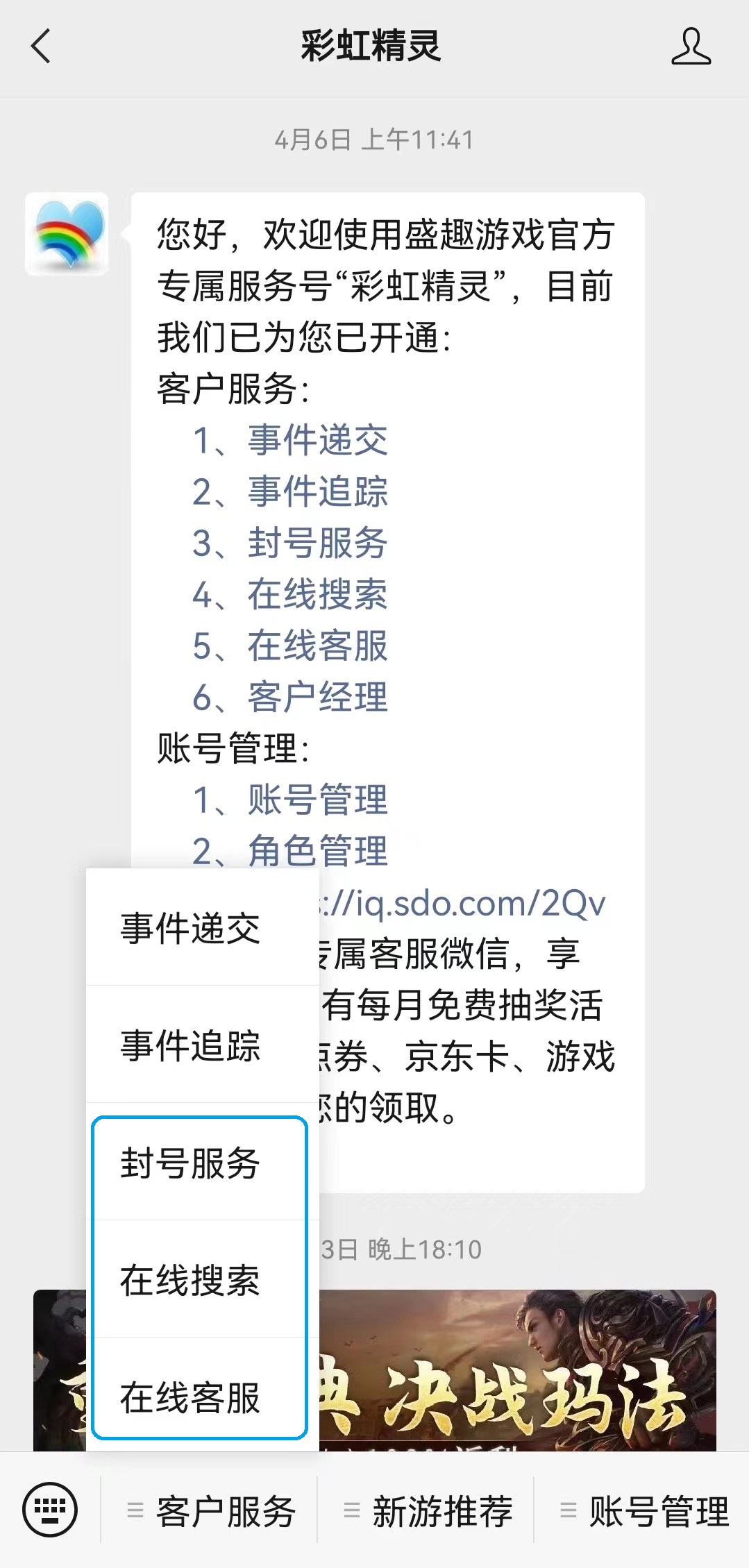Switch to keyboard input mode
Viewport: 749px width, 1568px height.
pyautogui.click(x=50, y=1509)
